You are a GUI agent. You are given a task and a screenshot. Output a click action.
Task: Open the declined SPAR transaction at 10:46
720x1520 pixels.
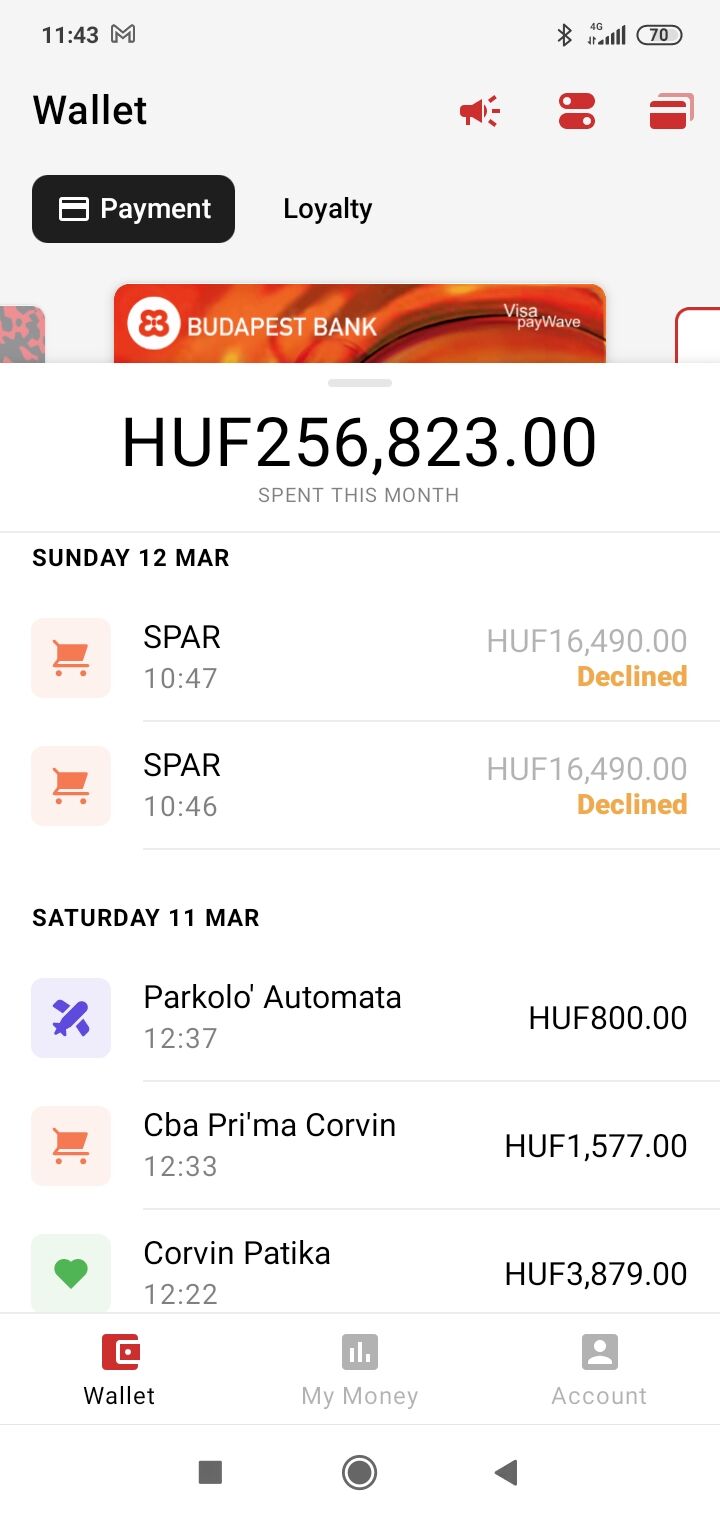click(360, 785)
